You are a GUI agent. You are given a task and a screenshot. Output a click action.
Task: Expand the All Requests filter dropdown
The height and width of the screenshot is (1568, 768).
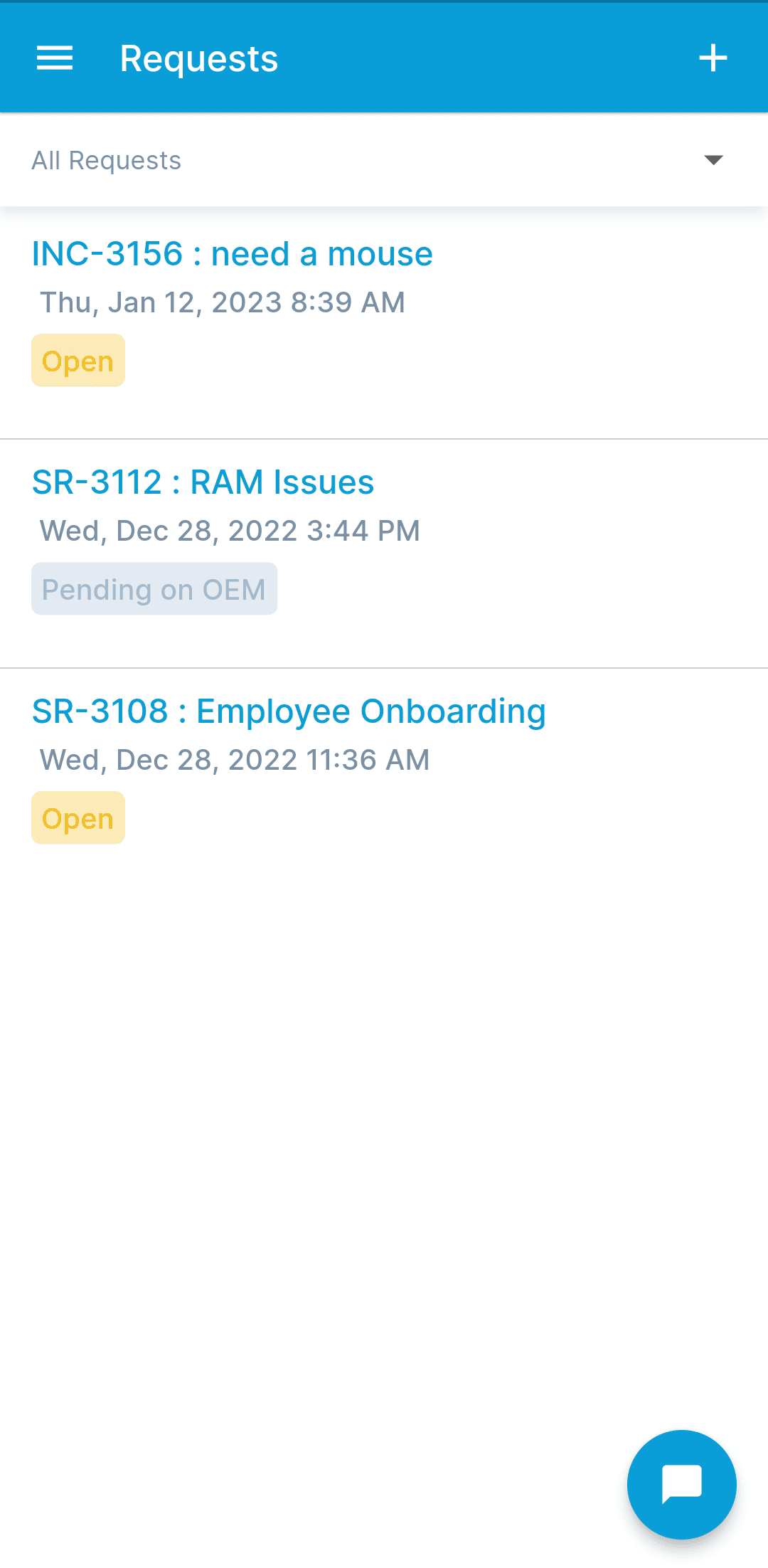[713, 160]
